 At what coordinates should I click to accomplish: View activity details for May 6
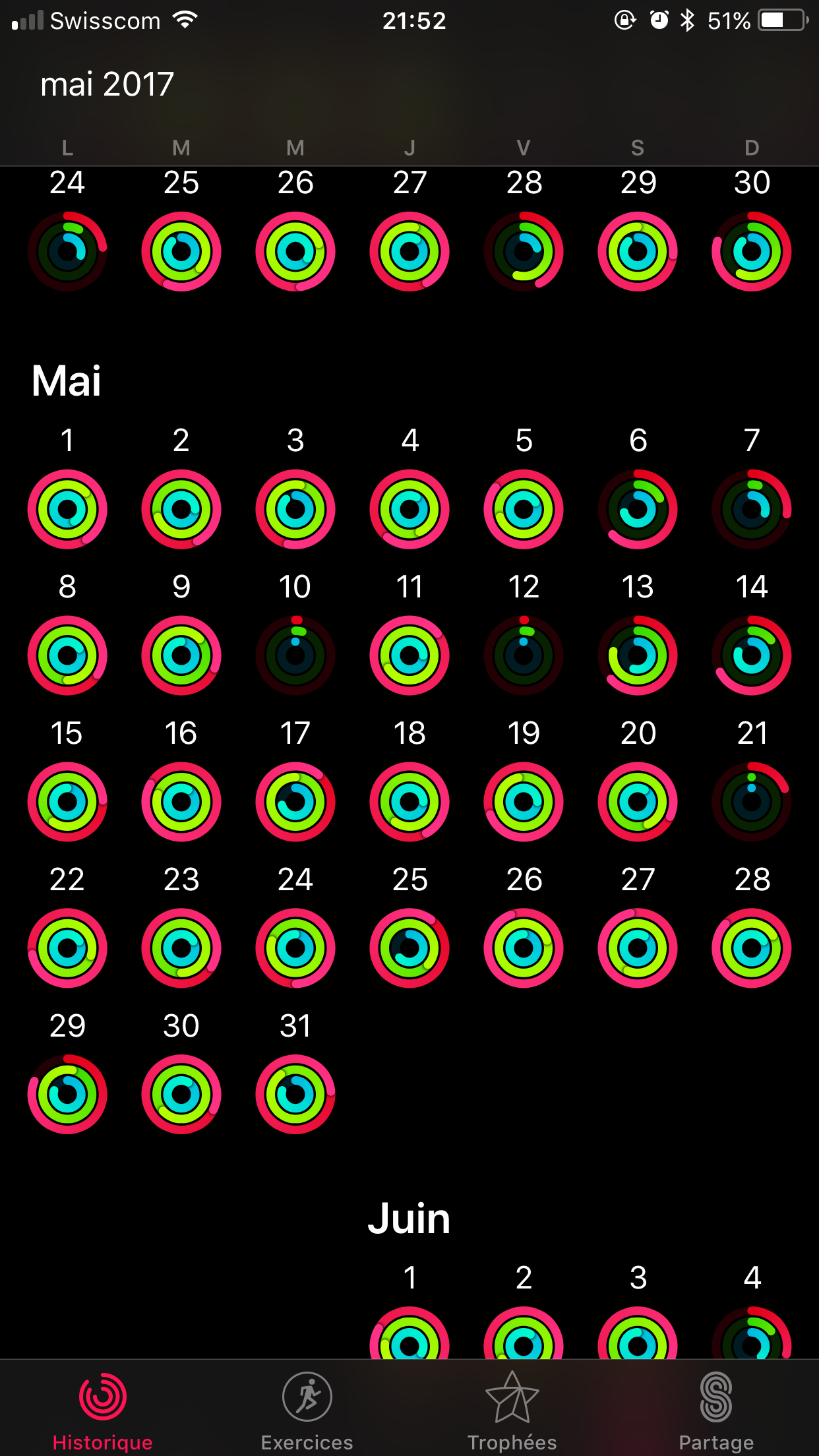tap(638, 509)
